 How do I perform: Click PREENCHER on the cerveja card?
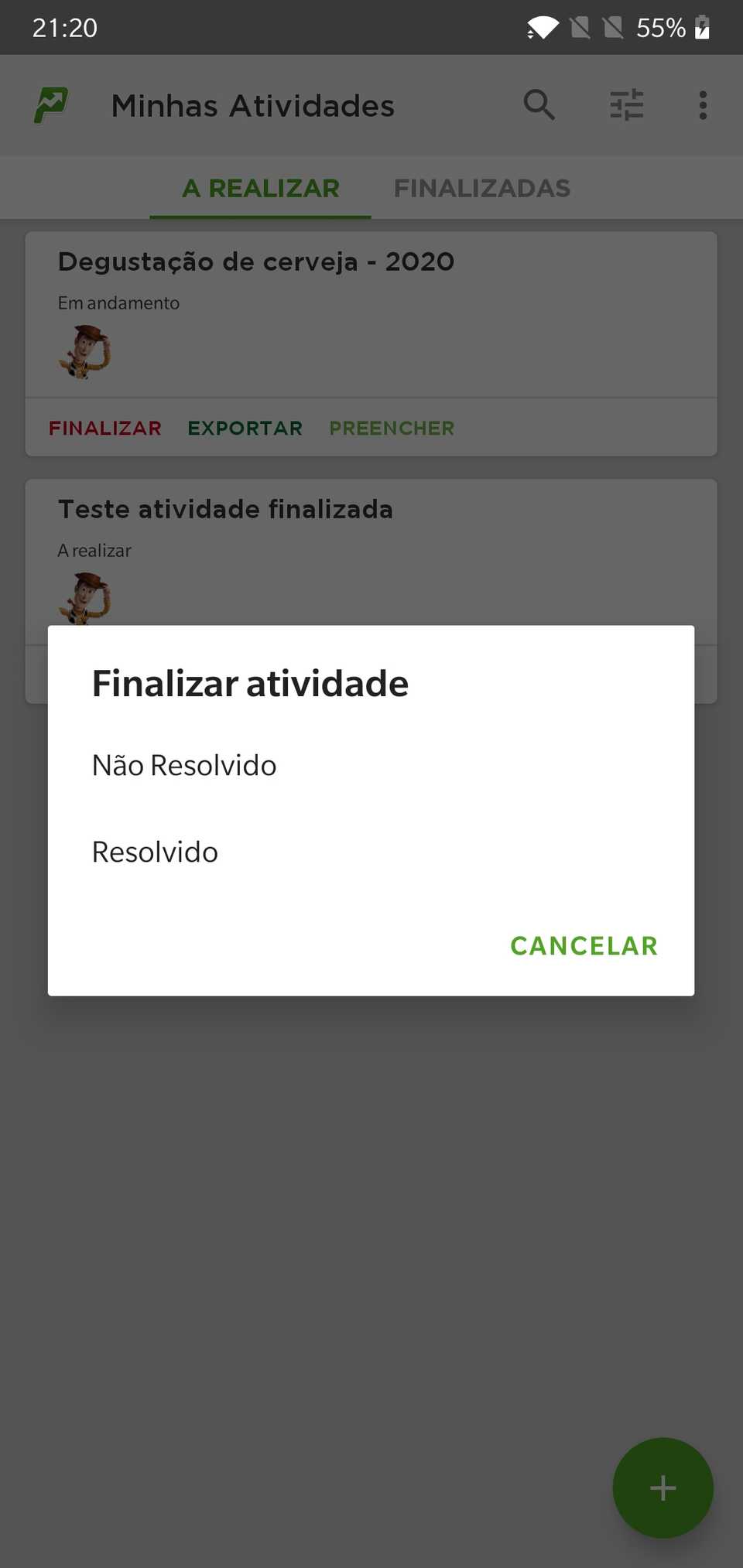coord(392,428)
